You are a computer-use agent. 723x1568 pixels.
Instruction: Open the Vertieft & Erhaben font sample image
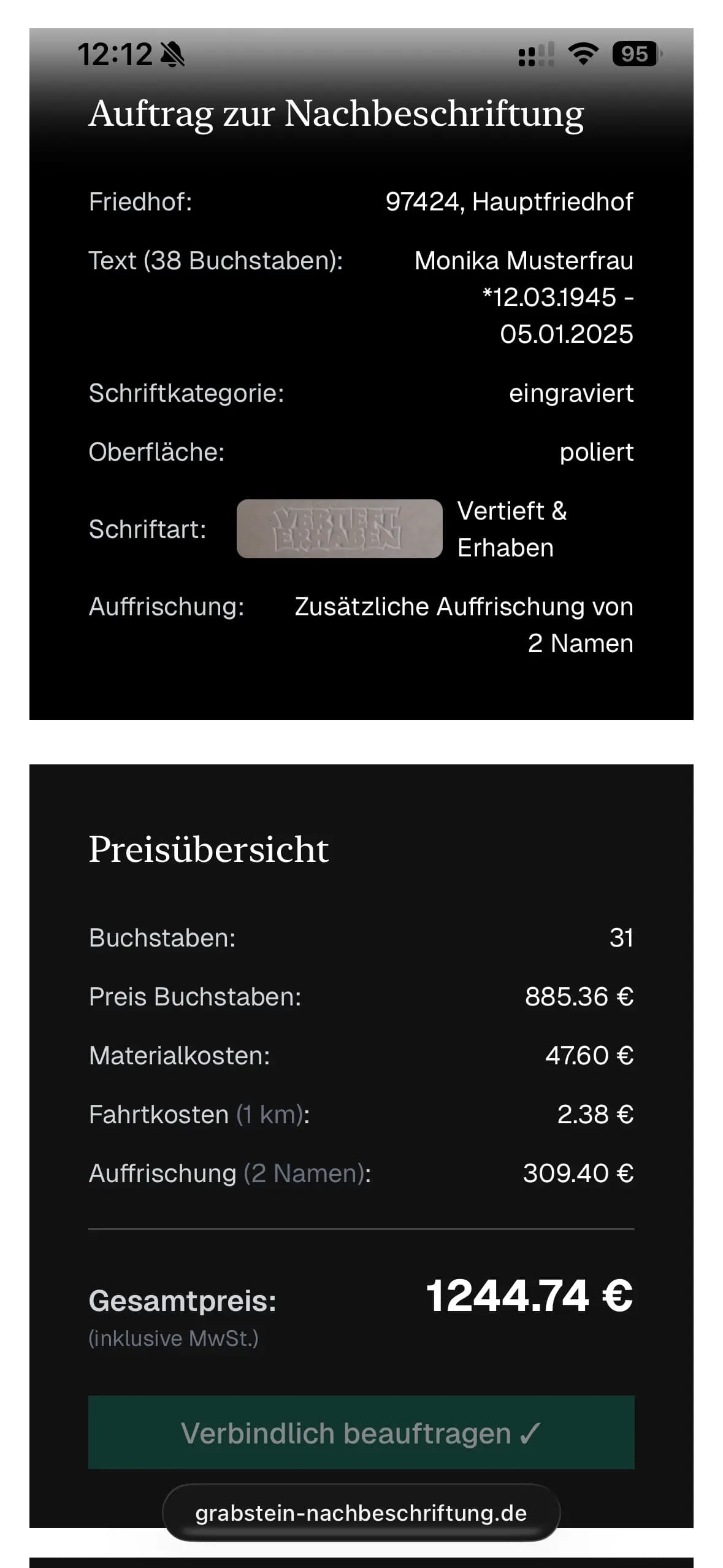pos(340,529)
